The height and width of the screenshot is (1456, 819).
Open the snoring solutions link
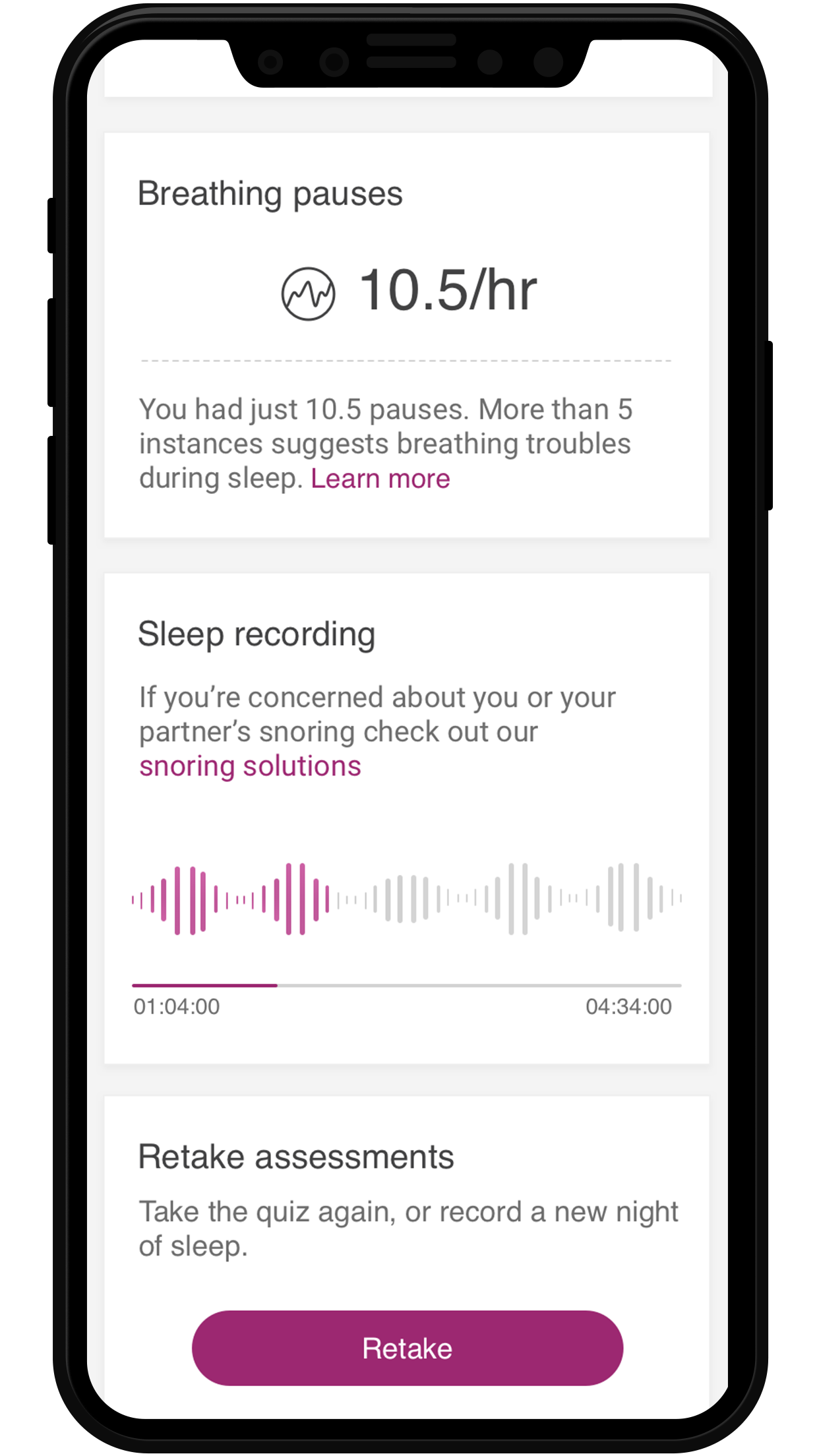pyautogui.click(x=250, y=766)
